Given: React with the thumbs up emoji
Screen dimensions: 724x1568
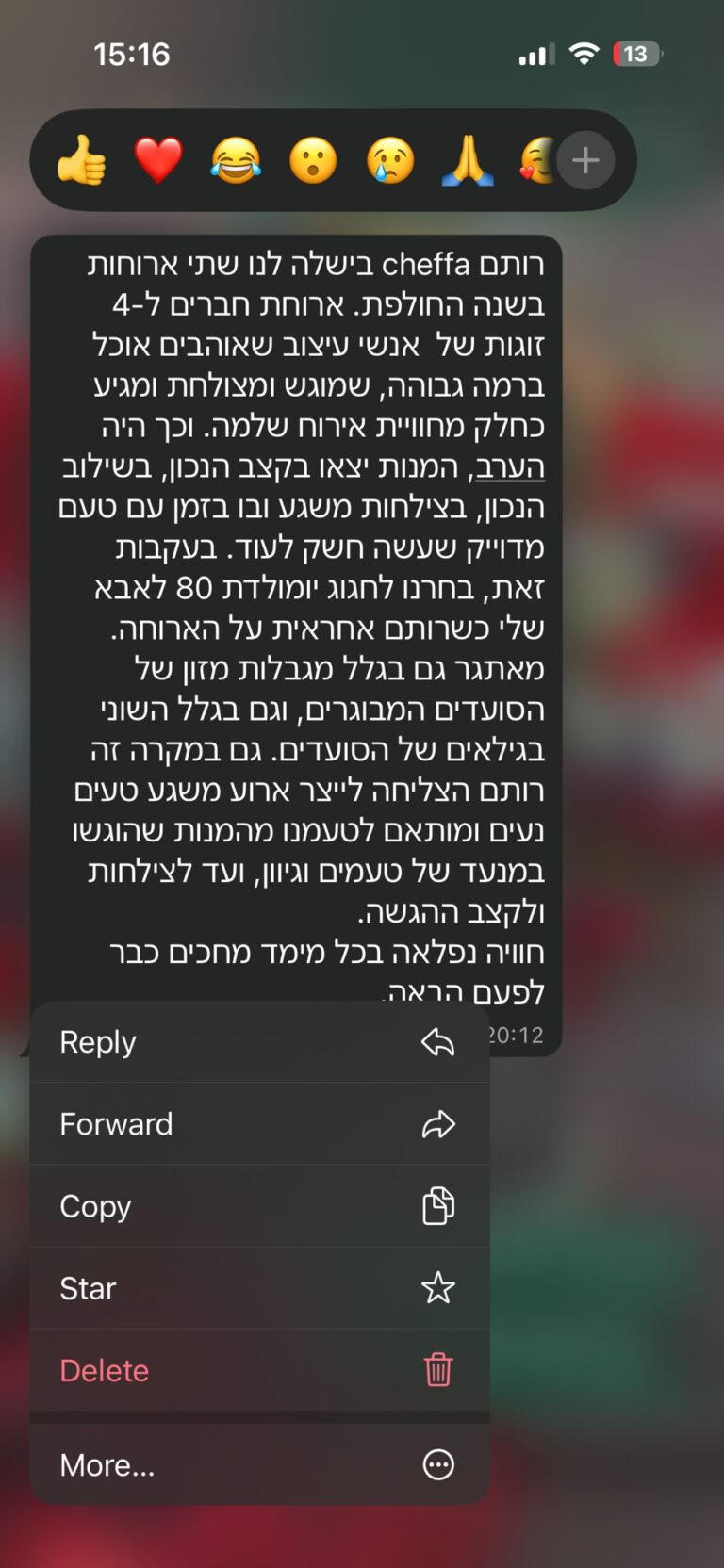Looking at the screenshot, I should coord(82,160).
